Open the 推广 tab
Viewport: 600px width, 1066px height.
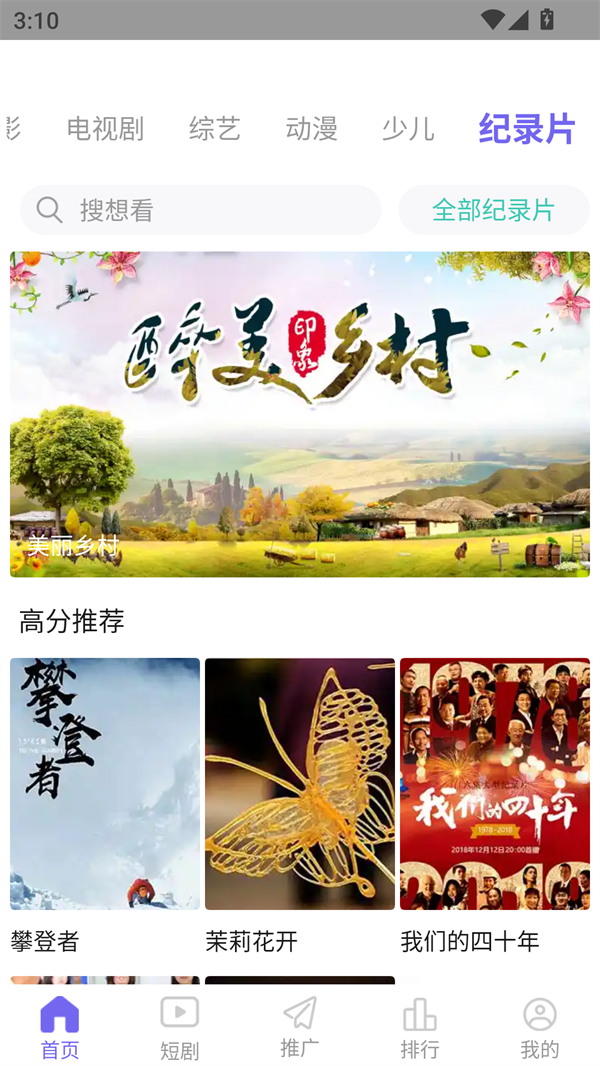click(x=300, y=1027)
